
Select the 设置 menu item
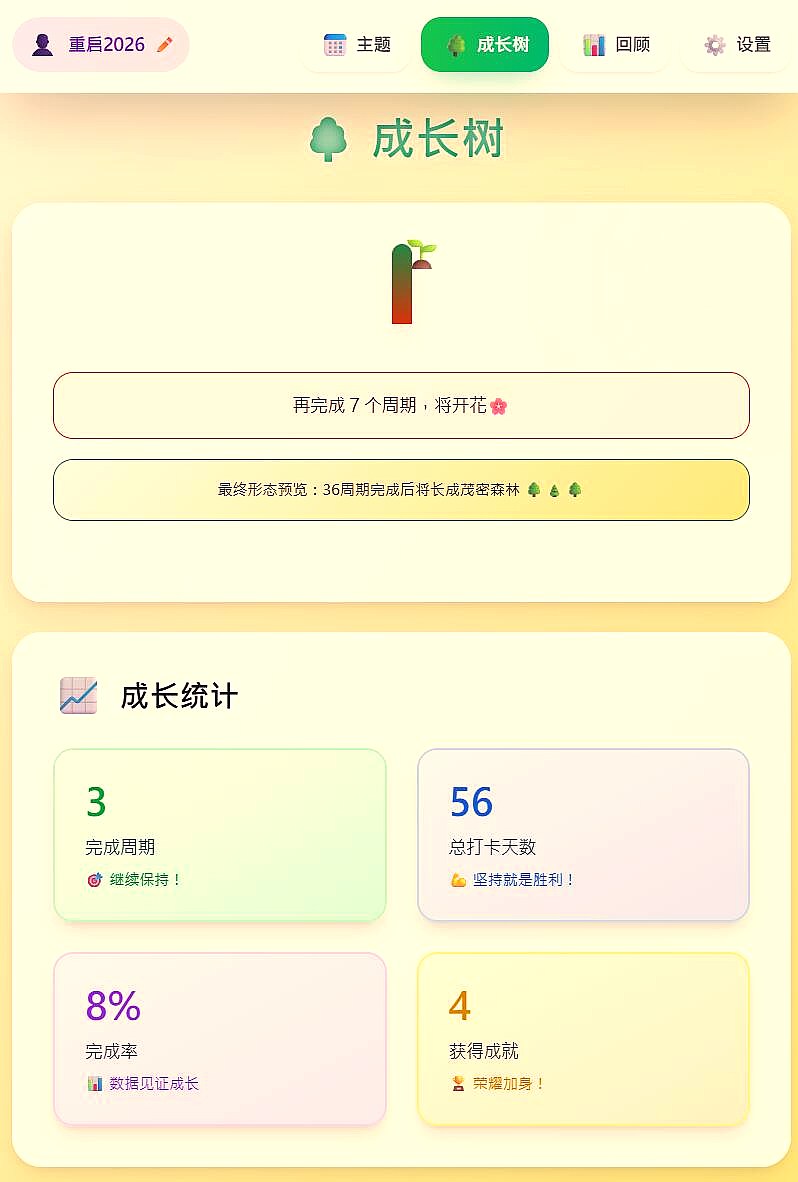(x=735, y=45)
